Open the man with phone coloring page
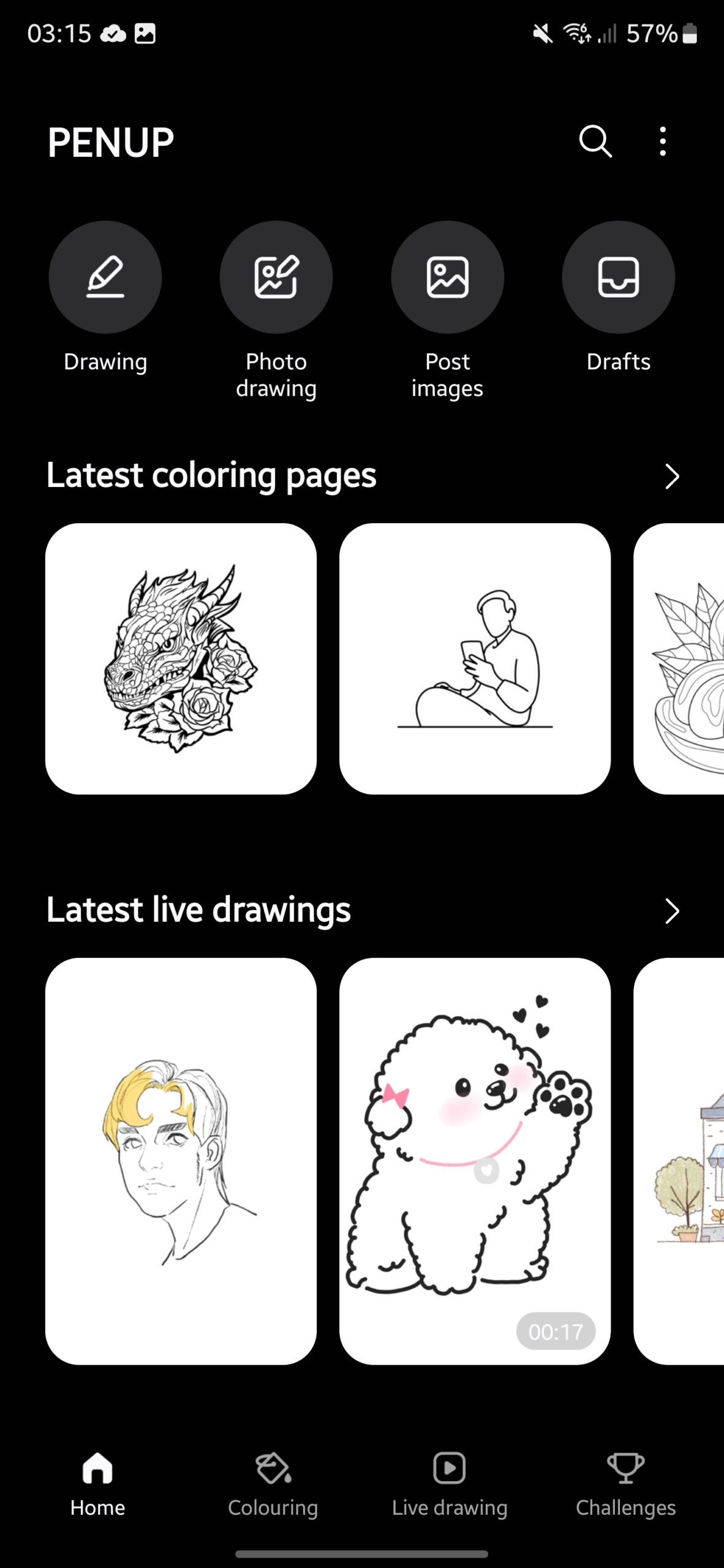The height and width of the screenshot is (1568, 724). pyautogui.click(x=475, y=658)
